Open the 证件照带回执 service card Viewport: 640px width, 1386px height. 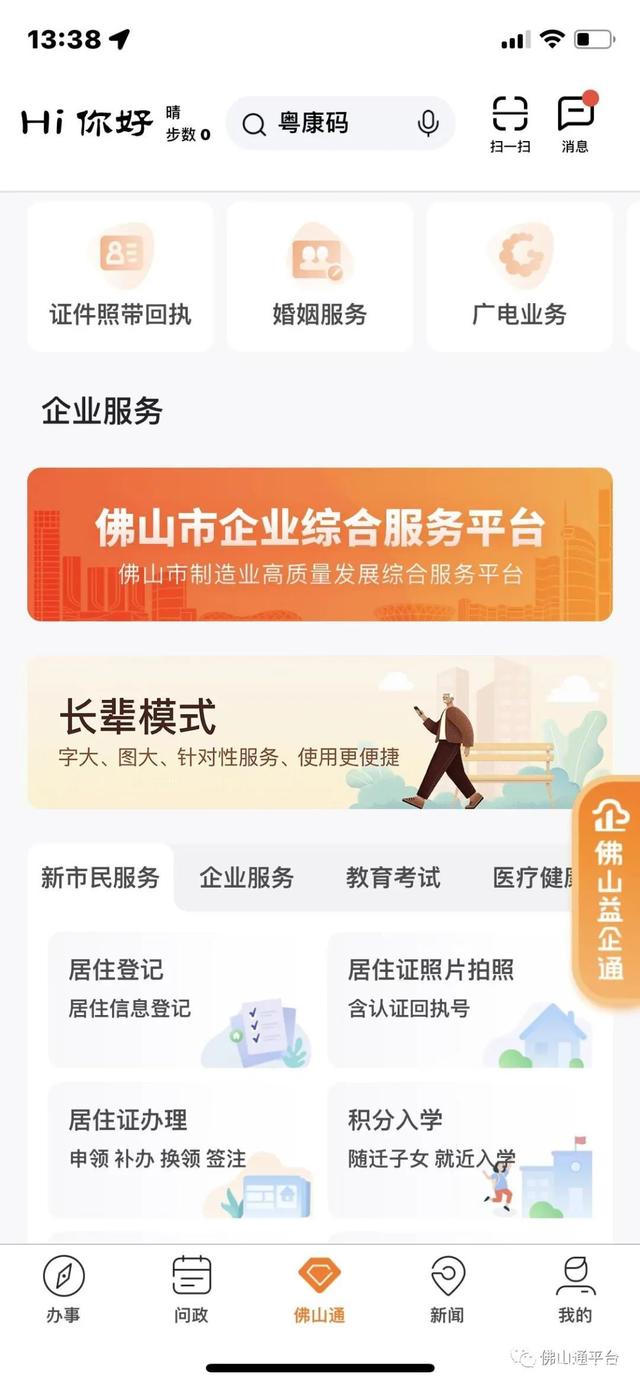click(120, 277)
